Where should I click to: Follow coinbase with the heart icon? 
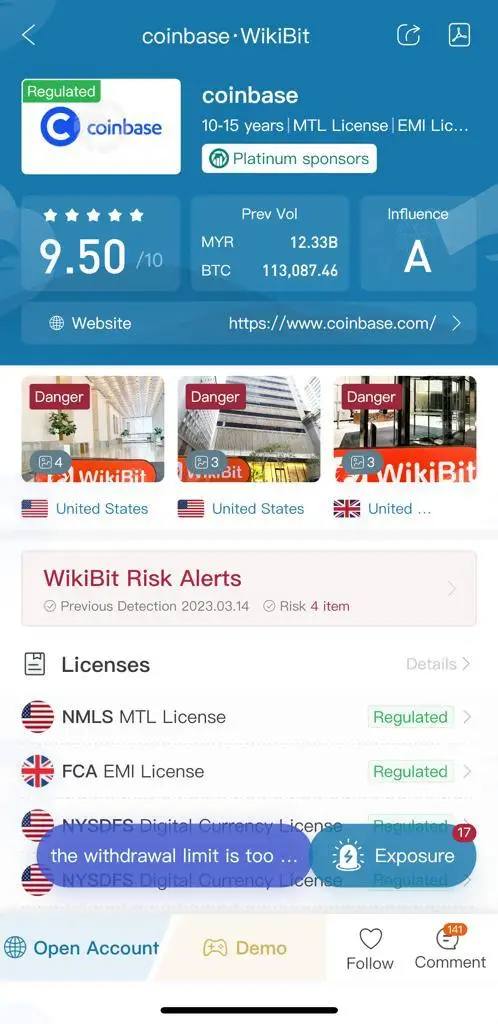click(x=370, y=948)
